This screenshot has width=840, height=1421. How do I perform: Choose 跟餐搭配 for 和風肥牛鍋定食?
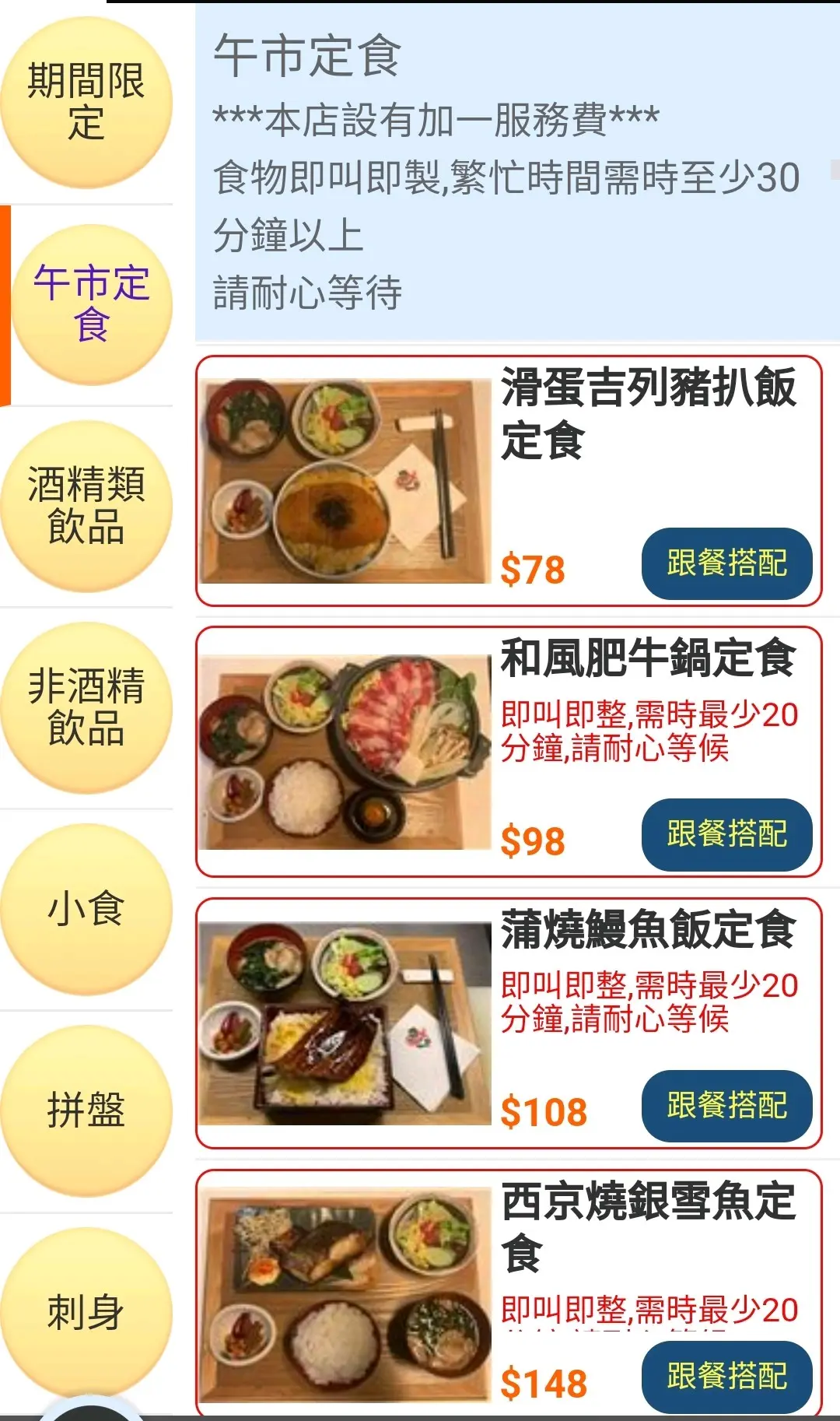(x=726, y=834)
